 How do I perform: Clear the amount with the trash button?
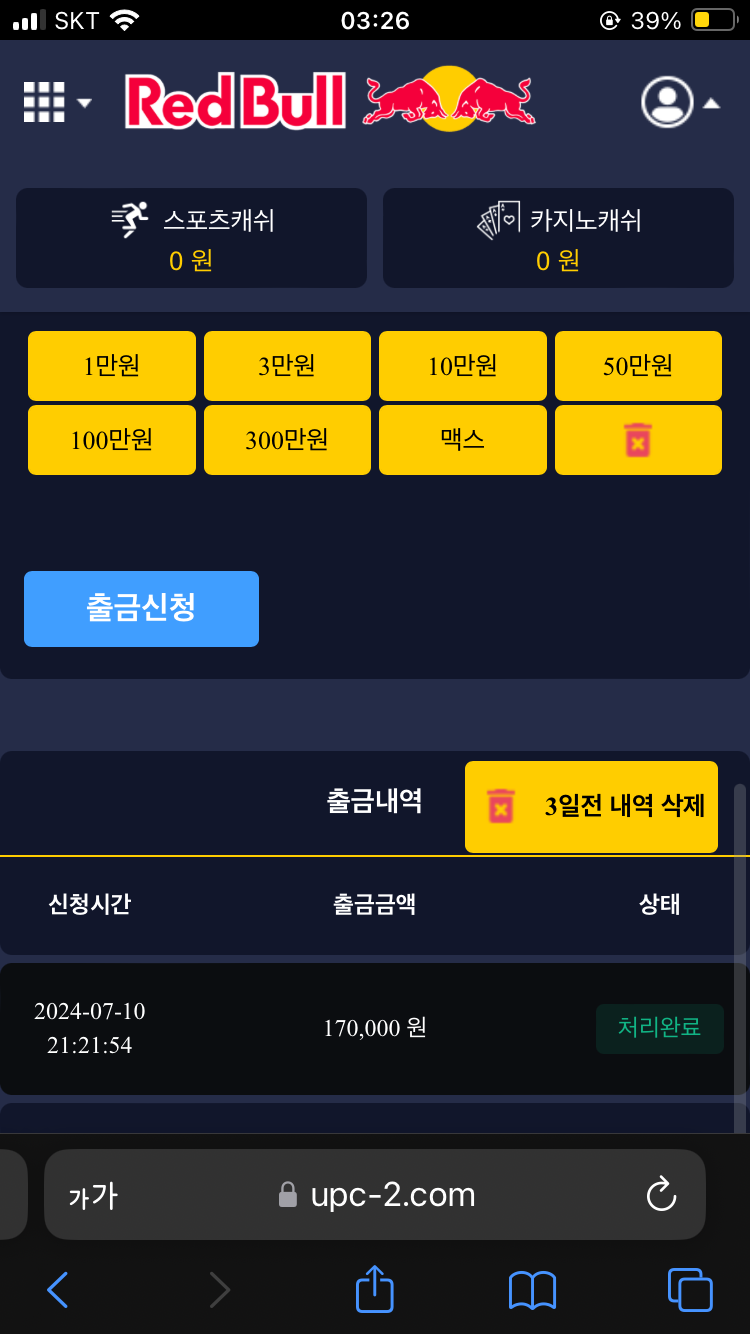click(638, 440)
